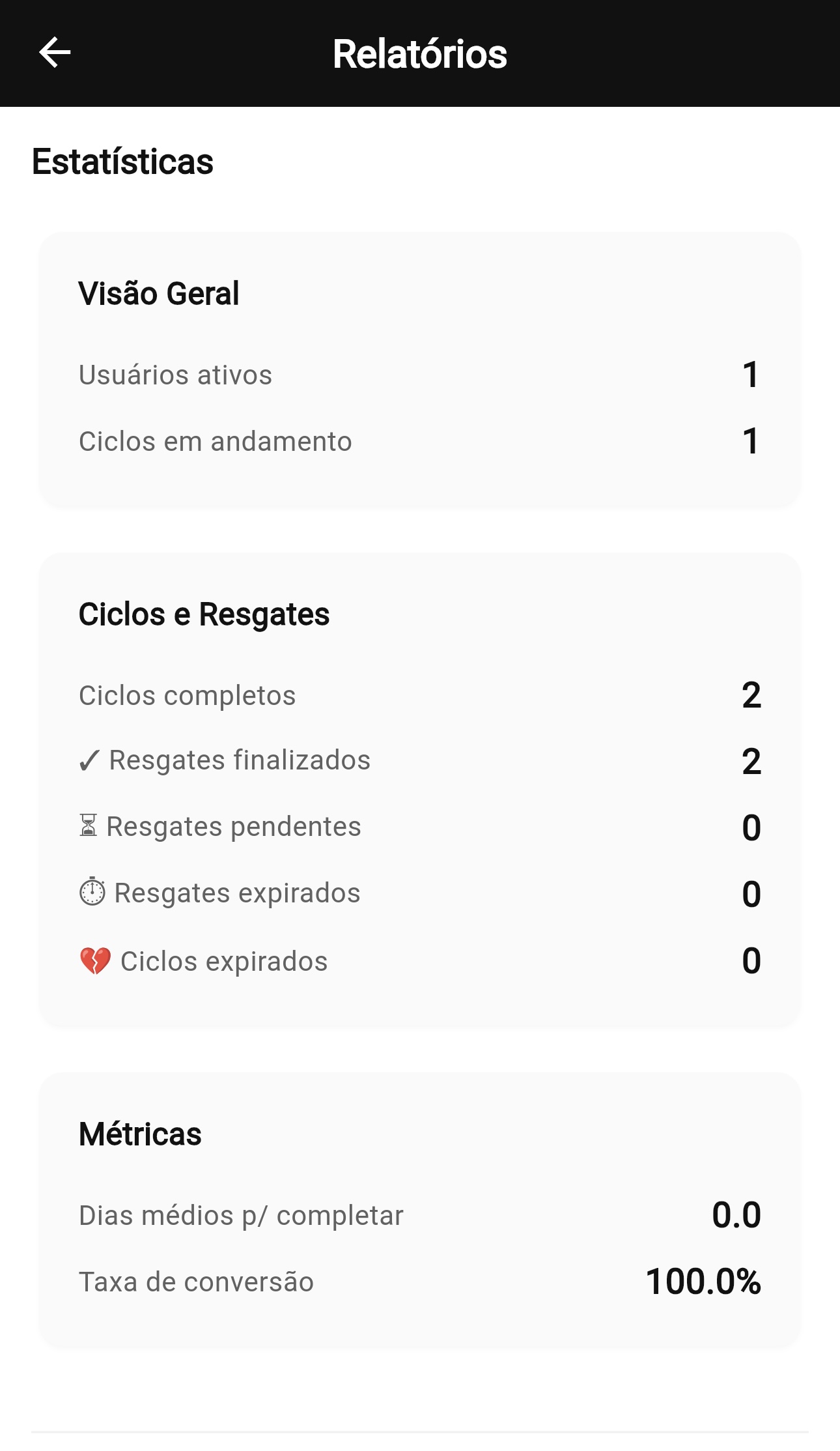Go back from the Relatórios screen
840x1451 pixels.
pyautogui.click(x=55, y=53)
